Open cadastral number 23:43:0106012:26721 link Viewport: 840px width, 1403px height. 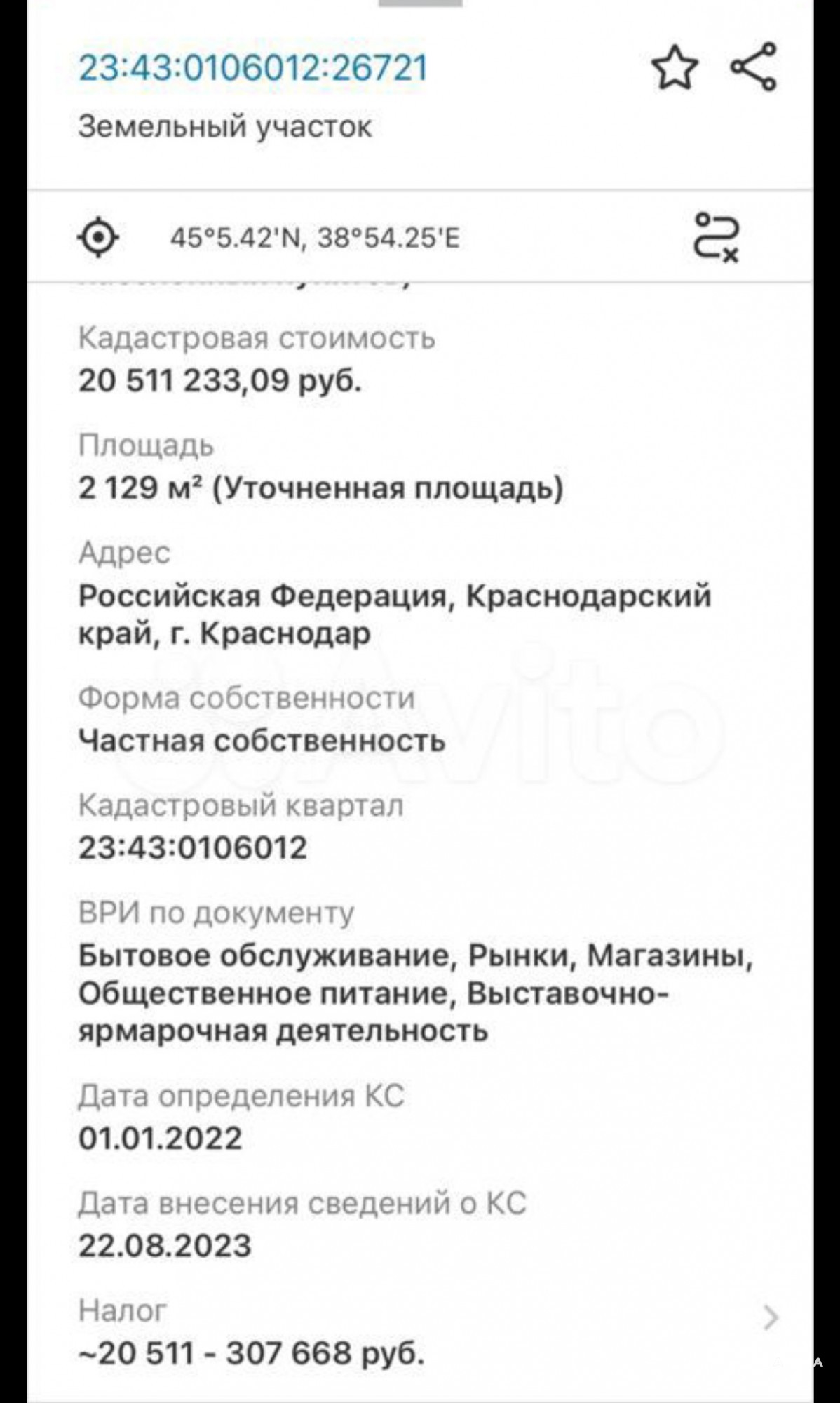coord(253,67)
